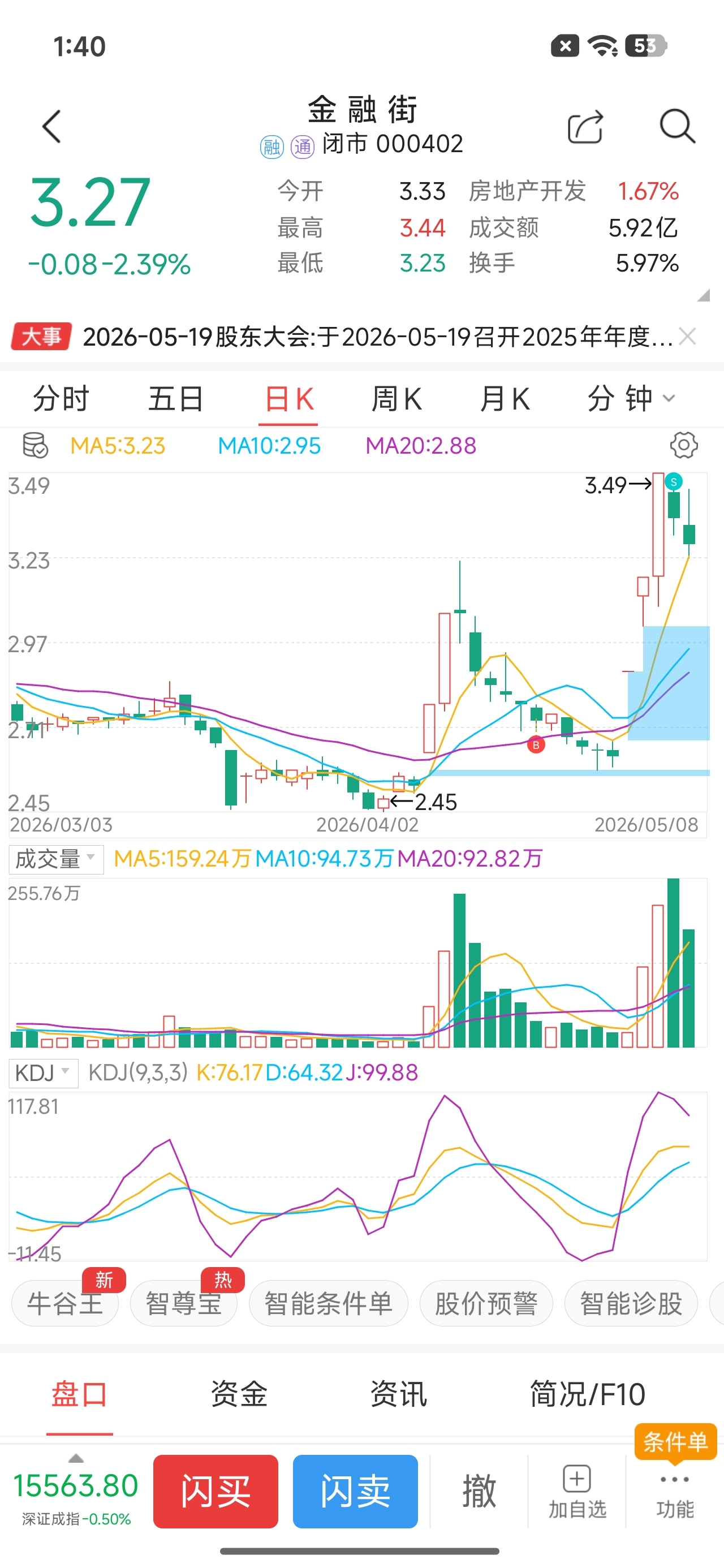Image resolution: width=724 pixels, height=1568 pixels.
Task: Tap the blue 闪卖 button
Action: point(355,1491)
